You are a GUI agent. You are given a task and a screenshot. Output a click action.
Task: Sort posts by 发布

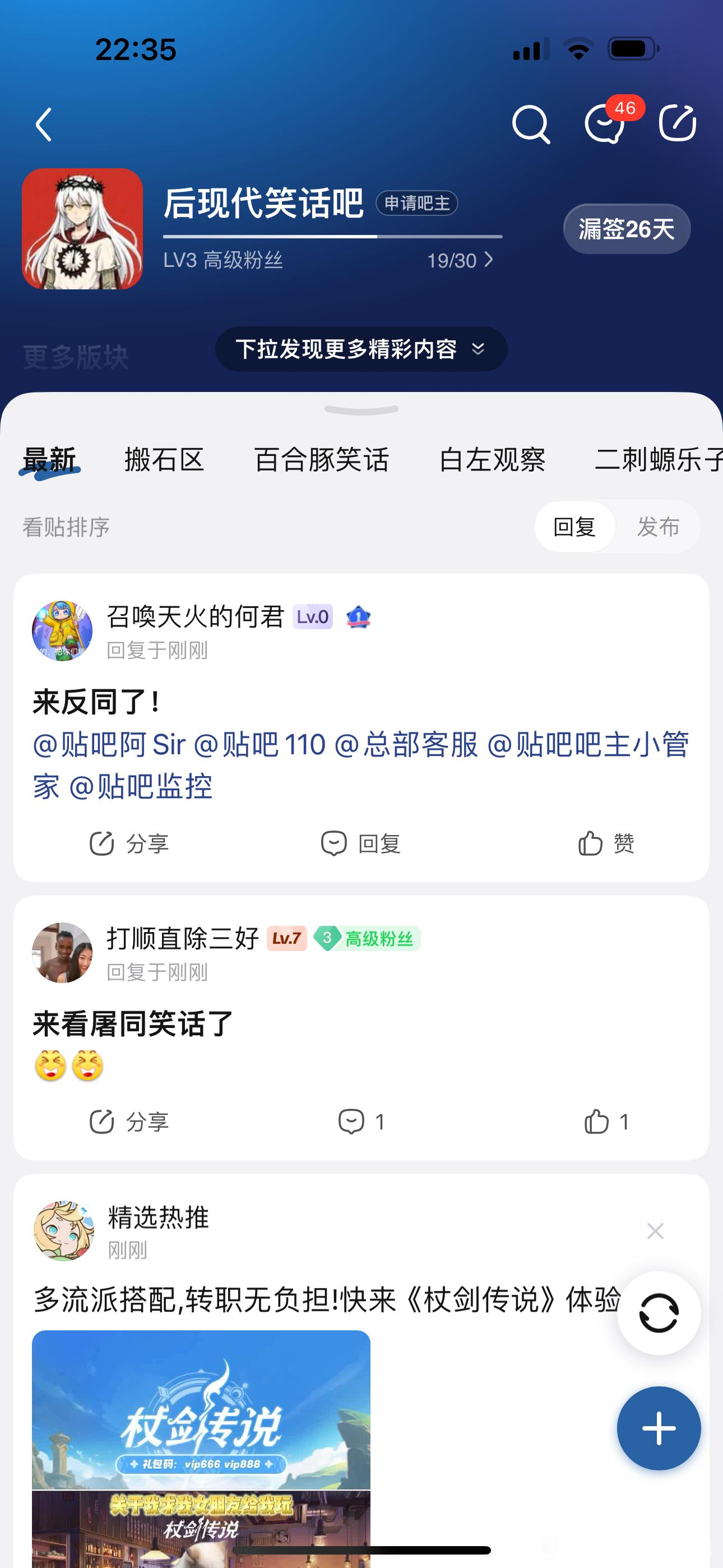click(x=658, y=527)
